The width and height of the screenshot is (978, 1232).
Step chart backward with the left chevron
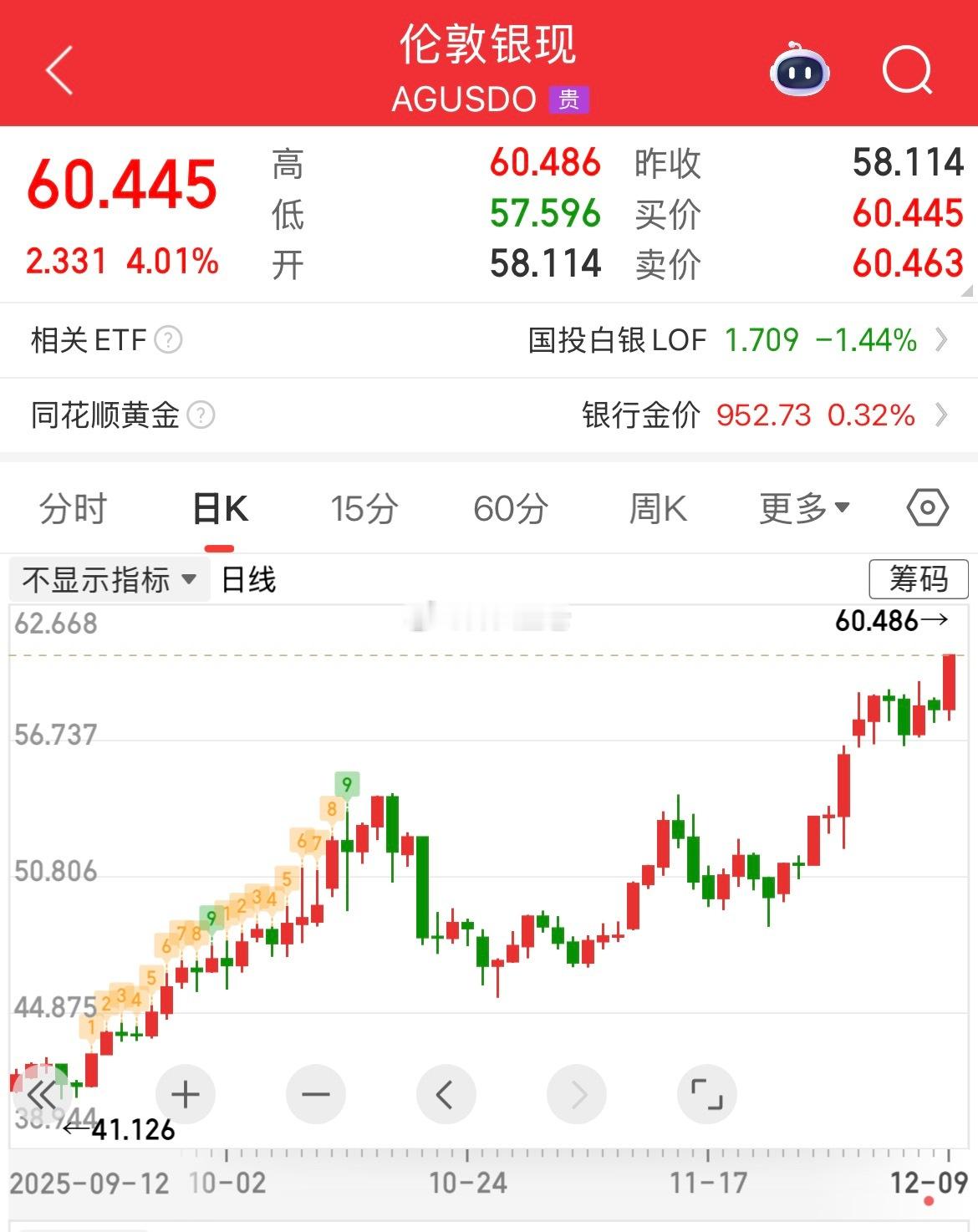[446, 1093]
